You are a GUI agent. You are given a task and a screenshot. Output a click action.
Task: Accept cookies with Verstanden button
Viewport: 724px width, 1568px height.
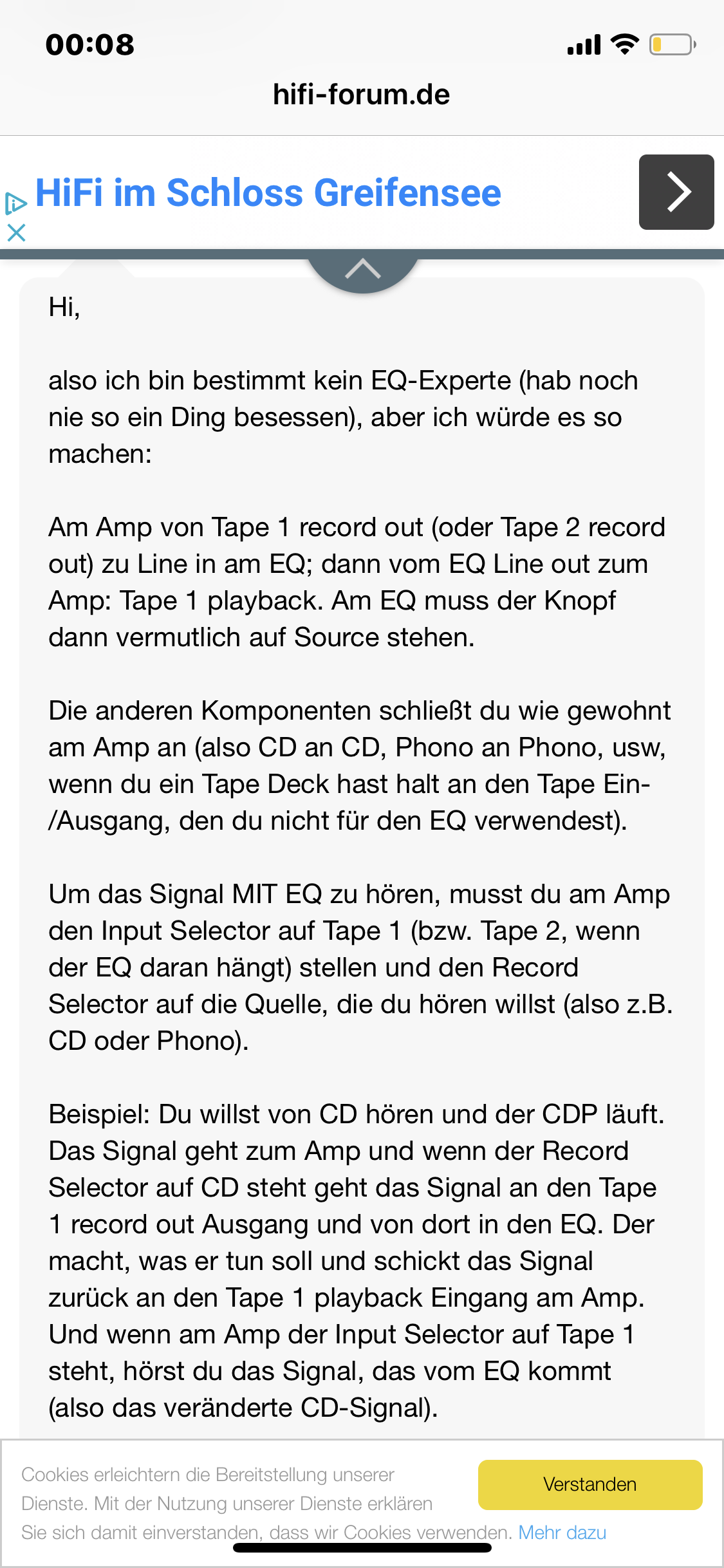point(589,1484)
